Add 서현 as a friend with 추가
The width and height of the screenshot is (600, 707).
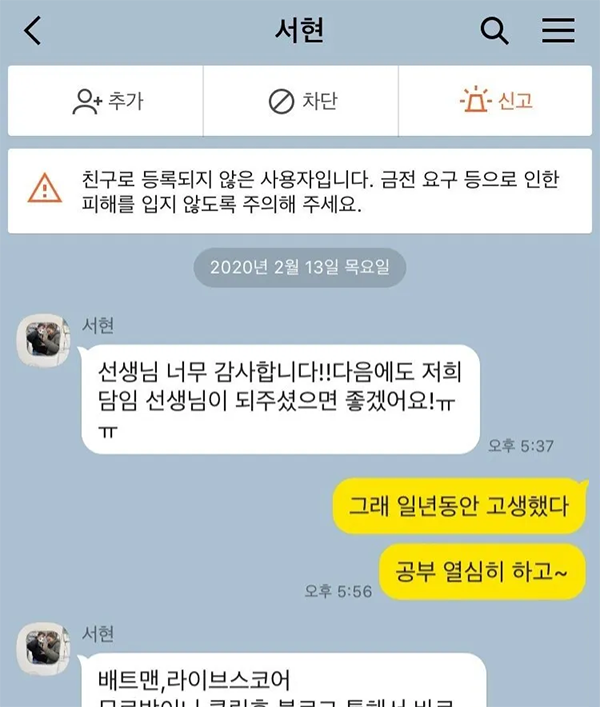(105, 101)
